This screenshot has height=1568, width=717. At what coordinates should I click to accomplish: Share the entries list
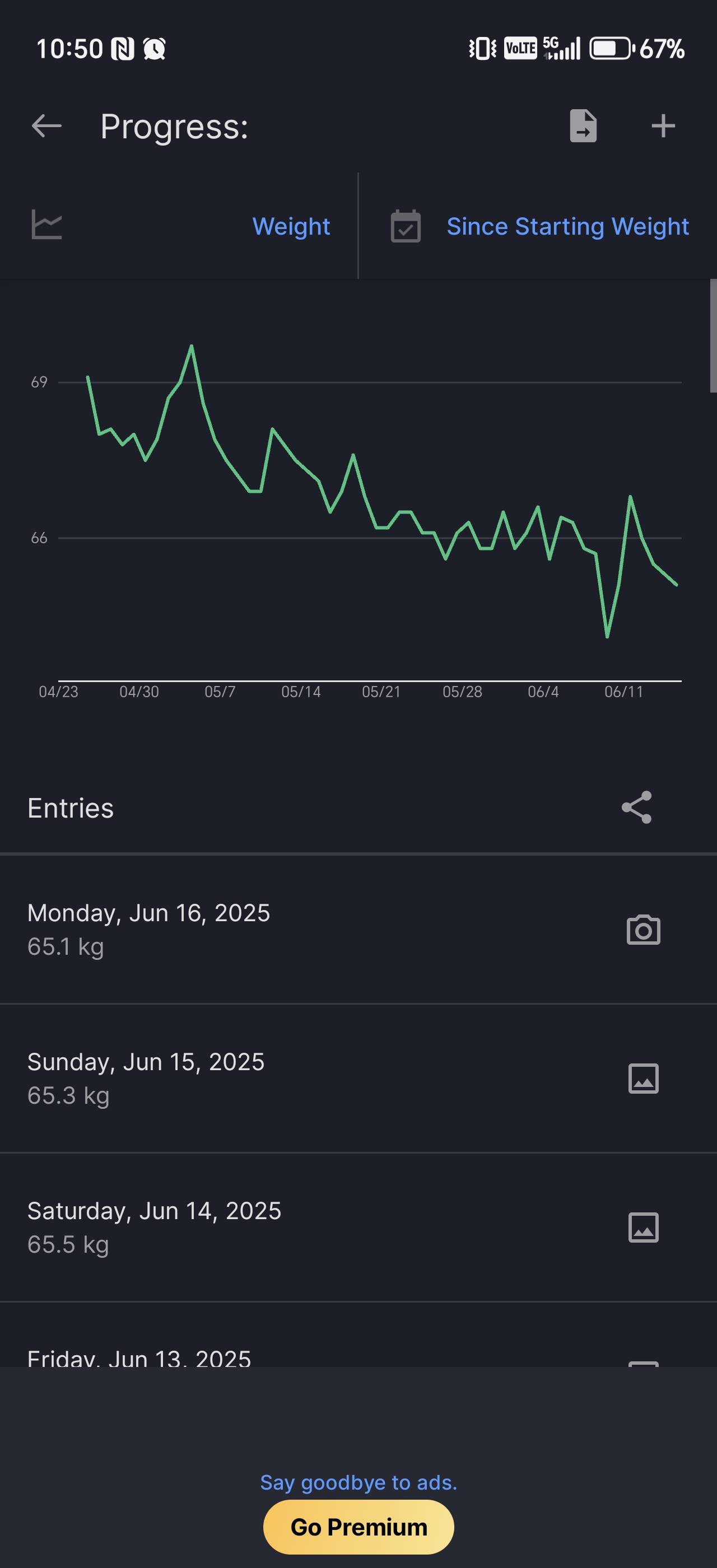coord(637,808)
